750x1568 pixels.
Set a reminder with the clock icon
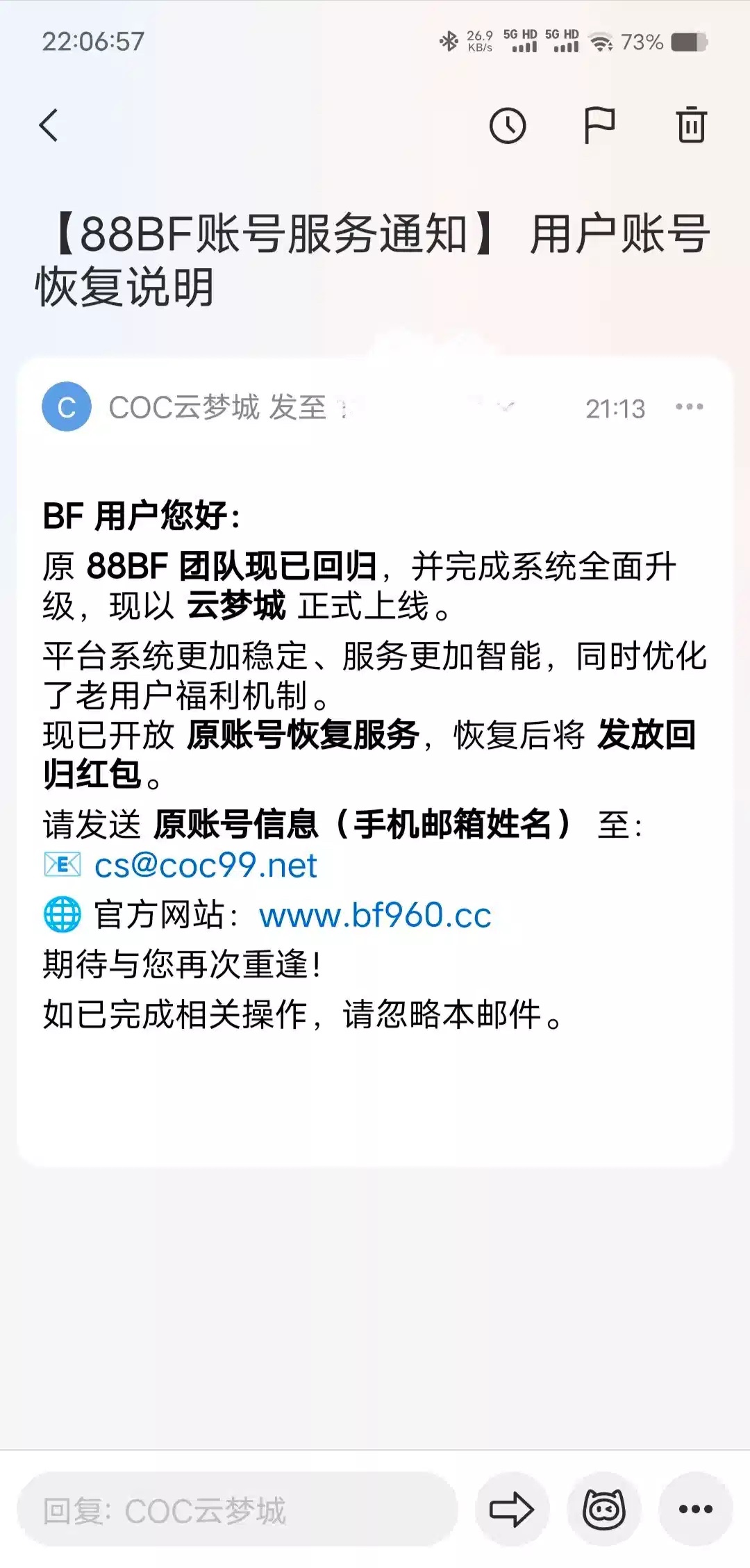click(x=508, y=126)
